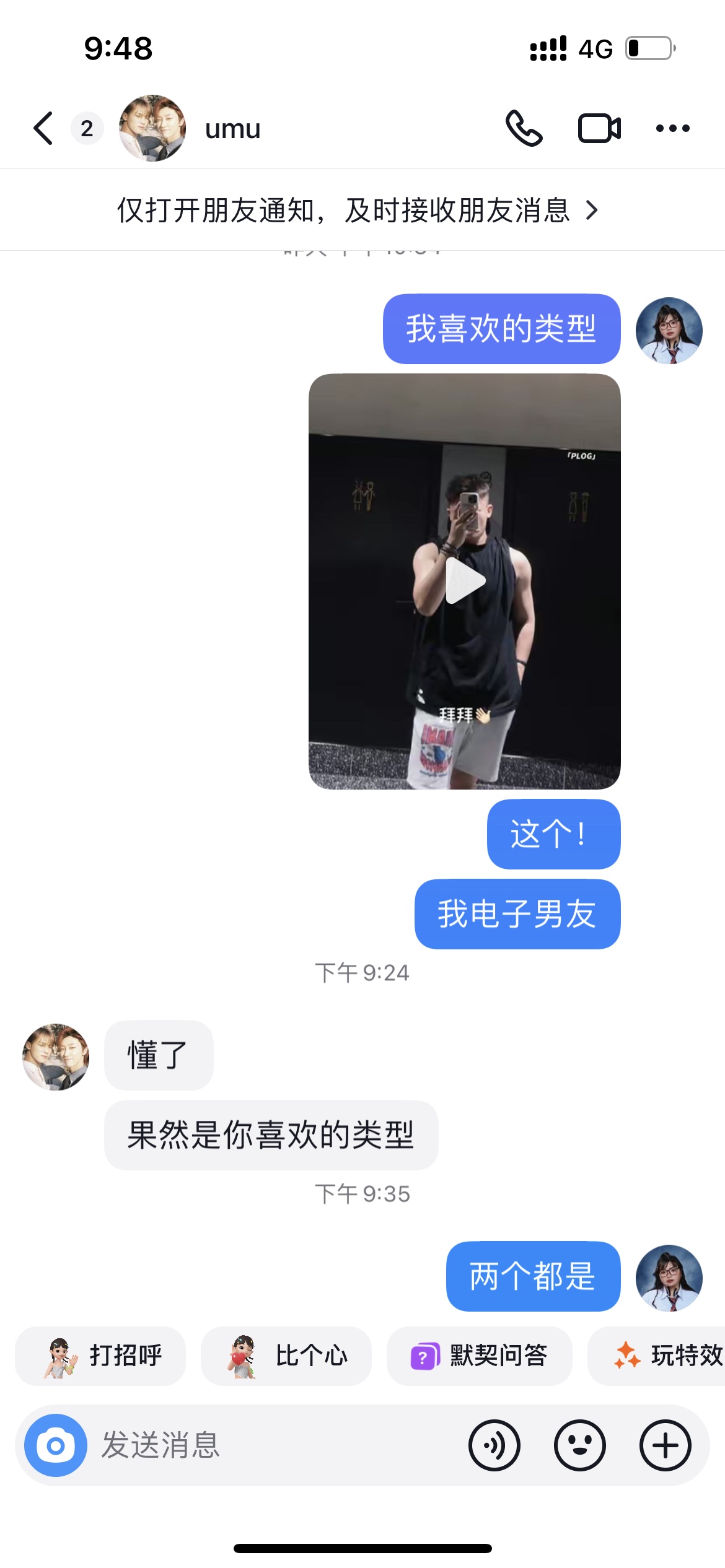This screenshot has height=1568, width=725.
Task: Play the shared video message
Action: tap(465, 581)
